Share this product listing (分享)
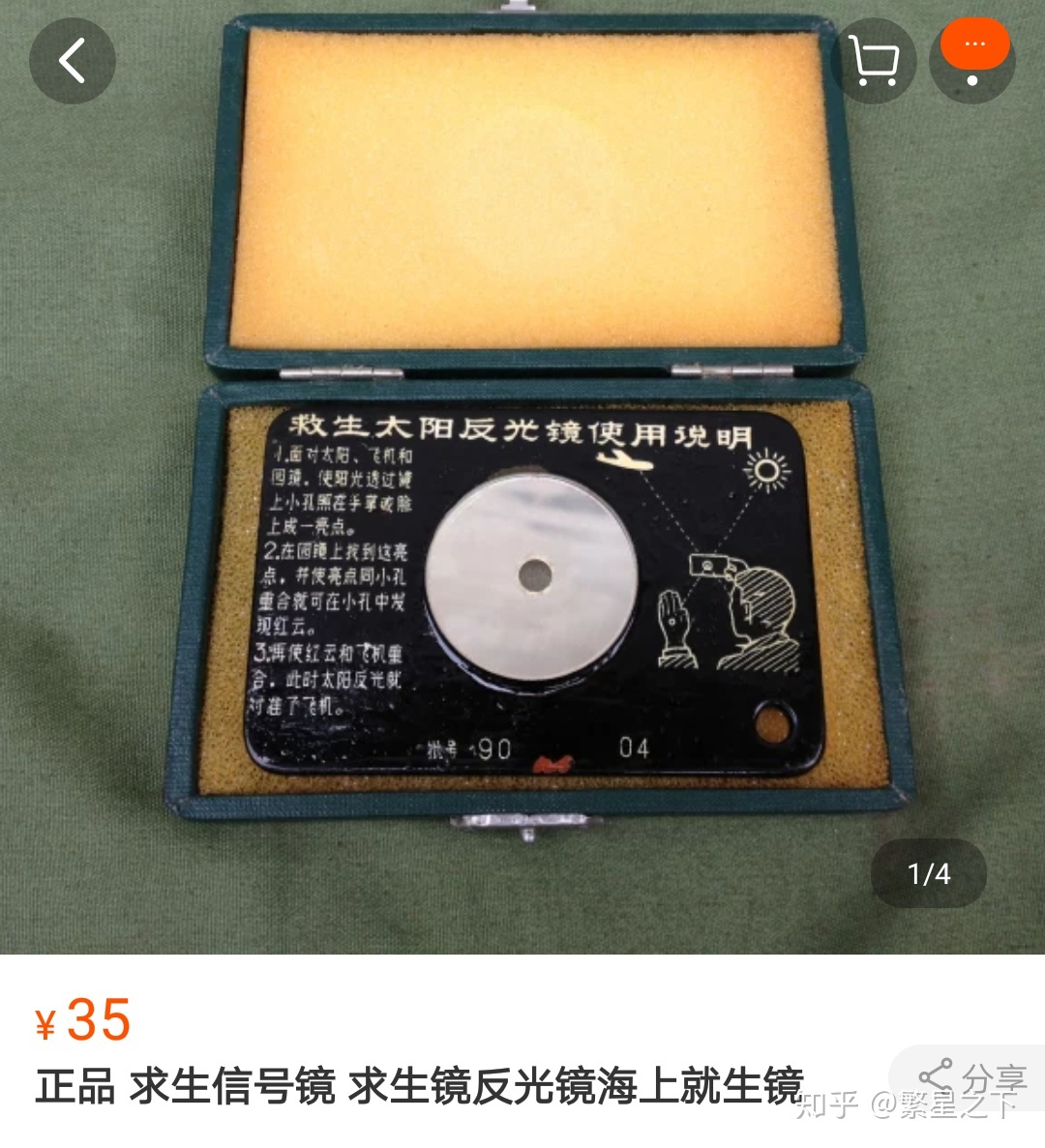 pyautogui.click(x=970, y=1077)
